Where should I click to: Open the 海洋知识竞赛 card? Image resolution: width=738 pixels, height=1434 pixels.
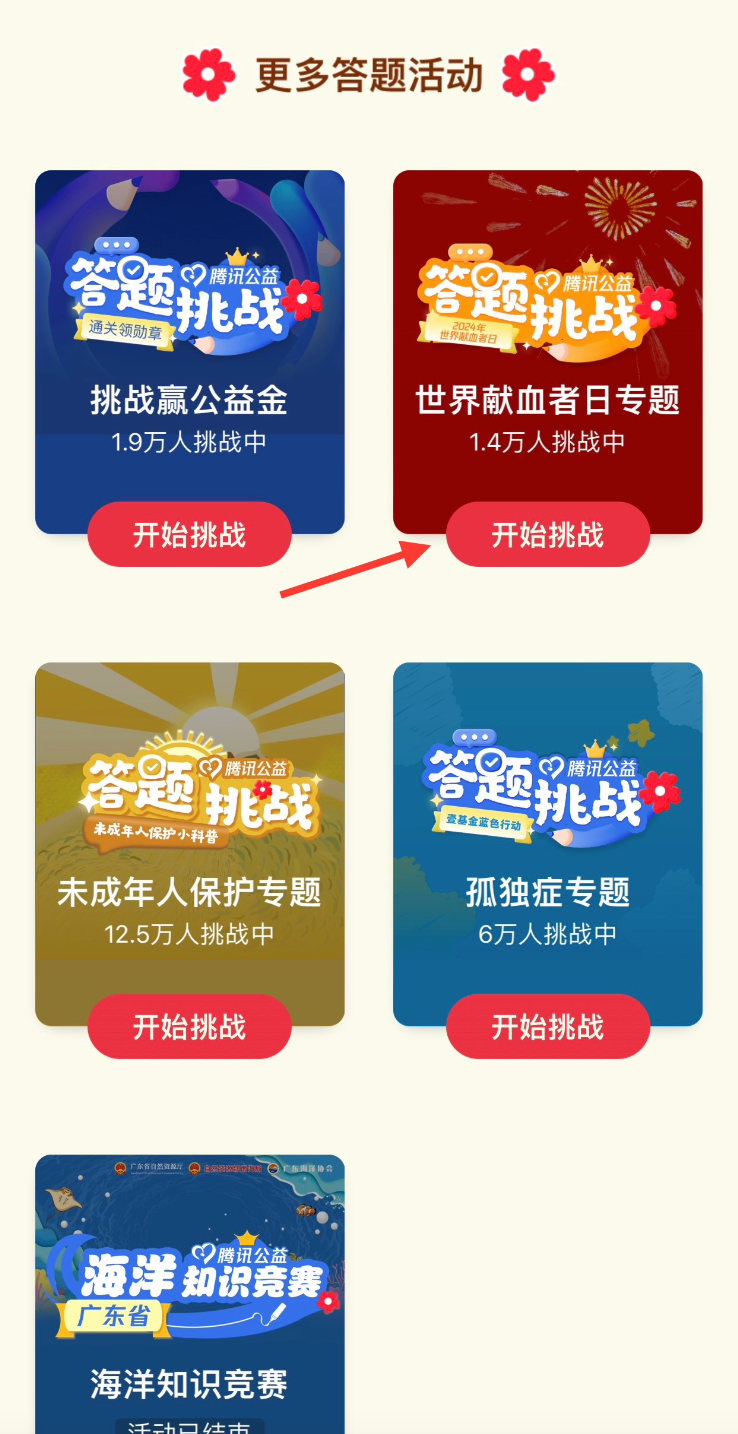[189, 1300]
